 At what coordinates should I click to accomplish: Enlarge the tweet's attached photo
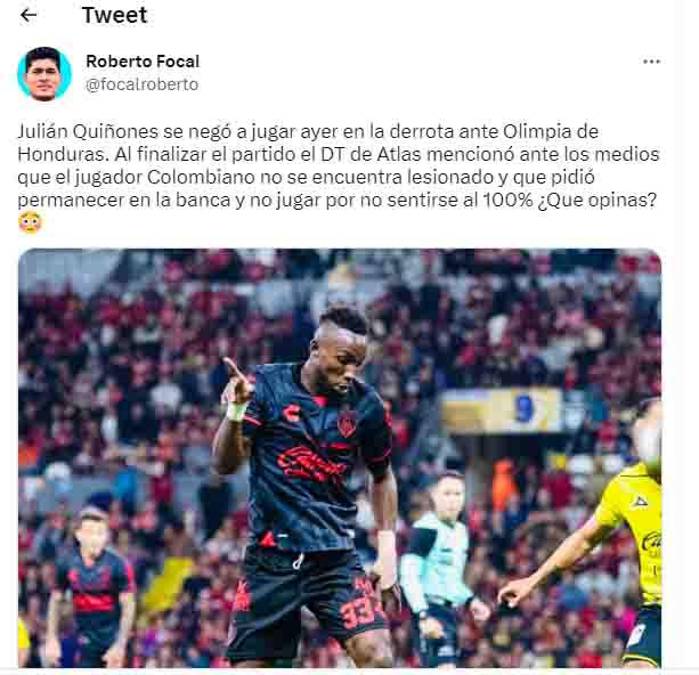point(339,457)
